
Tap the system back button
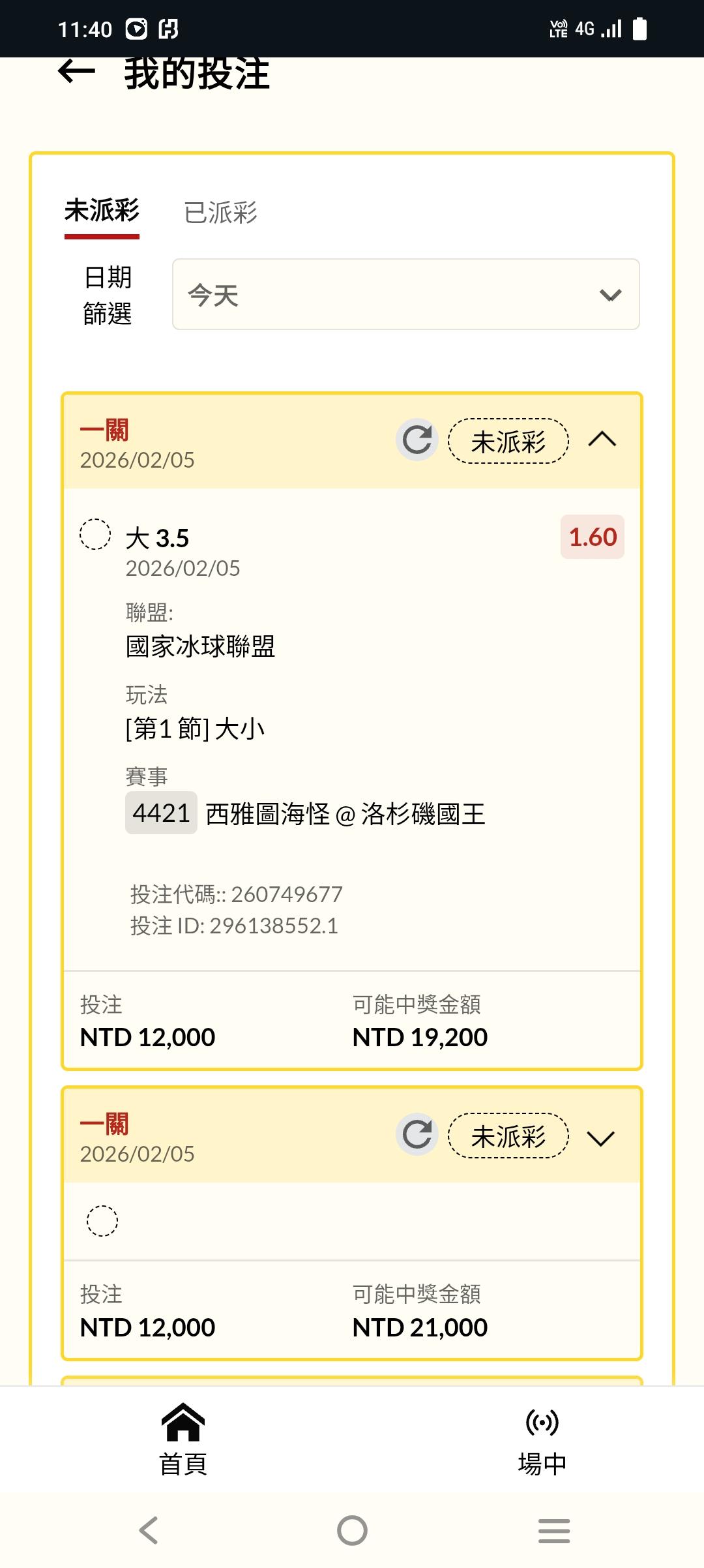click(149, 1530)
